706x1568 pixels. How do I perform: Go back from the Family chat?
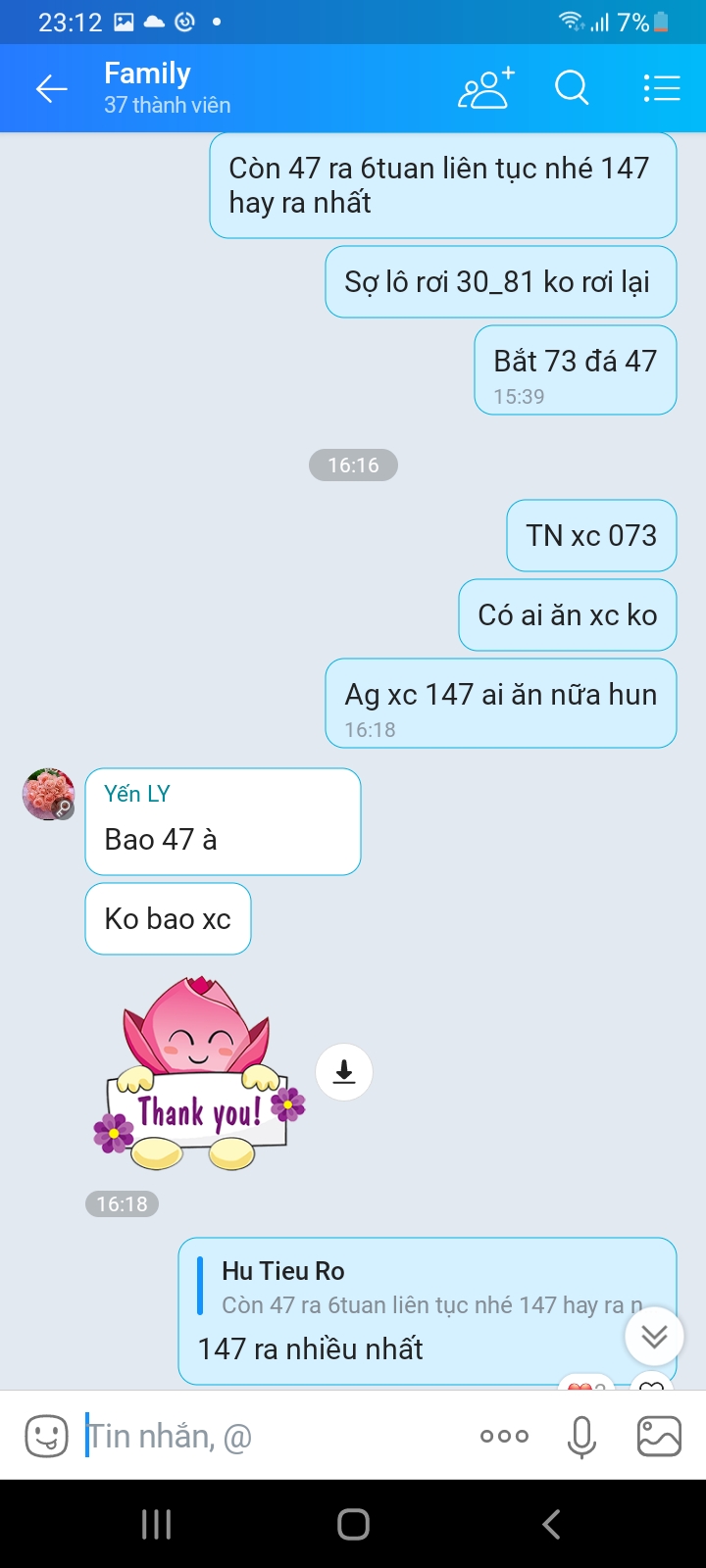point(51,89)
